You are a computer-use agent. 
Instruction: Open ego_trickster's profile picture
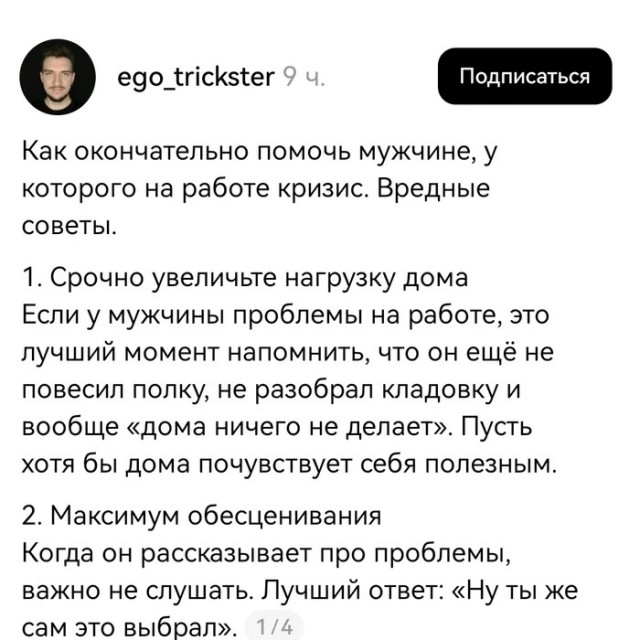click(x=59, y=77)
